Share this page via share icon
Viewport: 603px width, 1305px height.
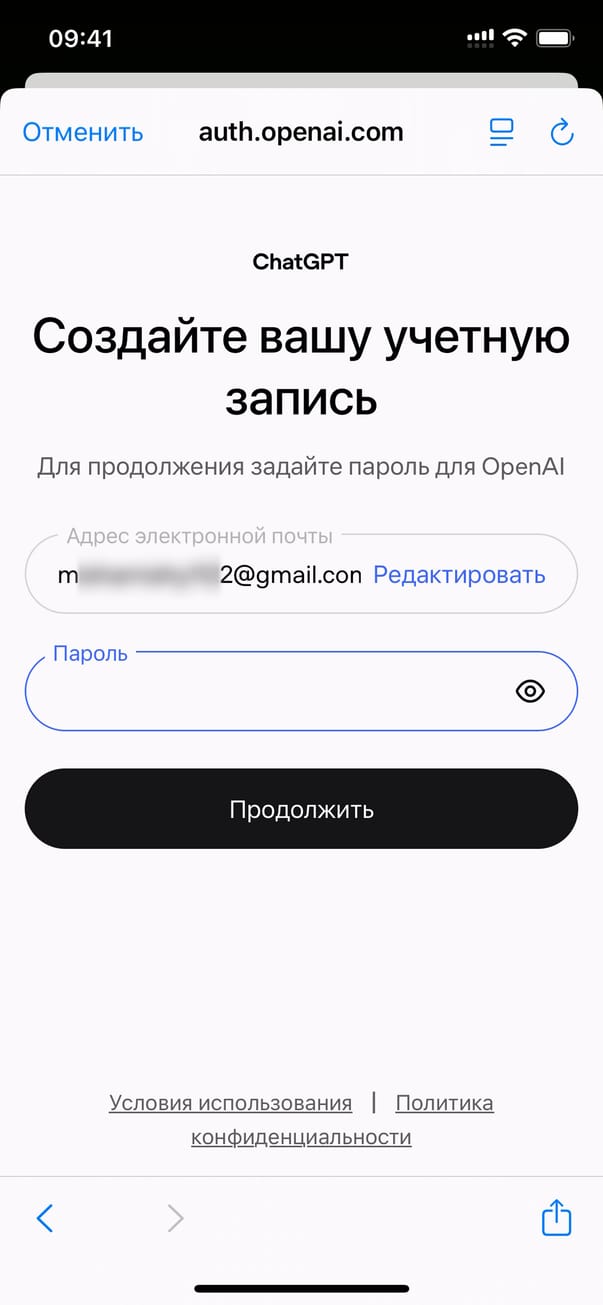556,1217
